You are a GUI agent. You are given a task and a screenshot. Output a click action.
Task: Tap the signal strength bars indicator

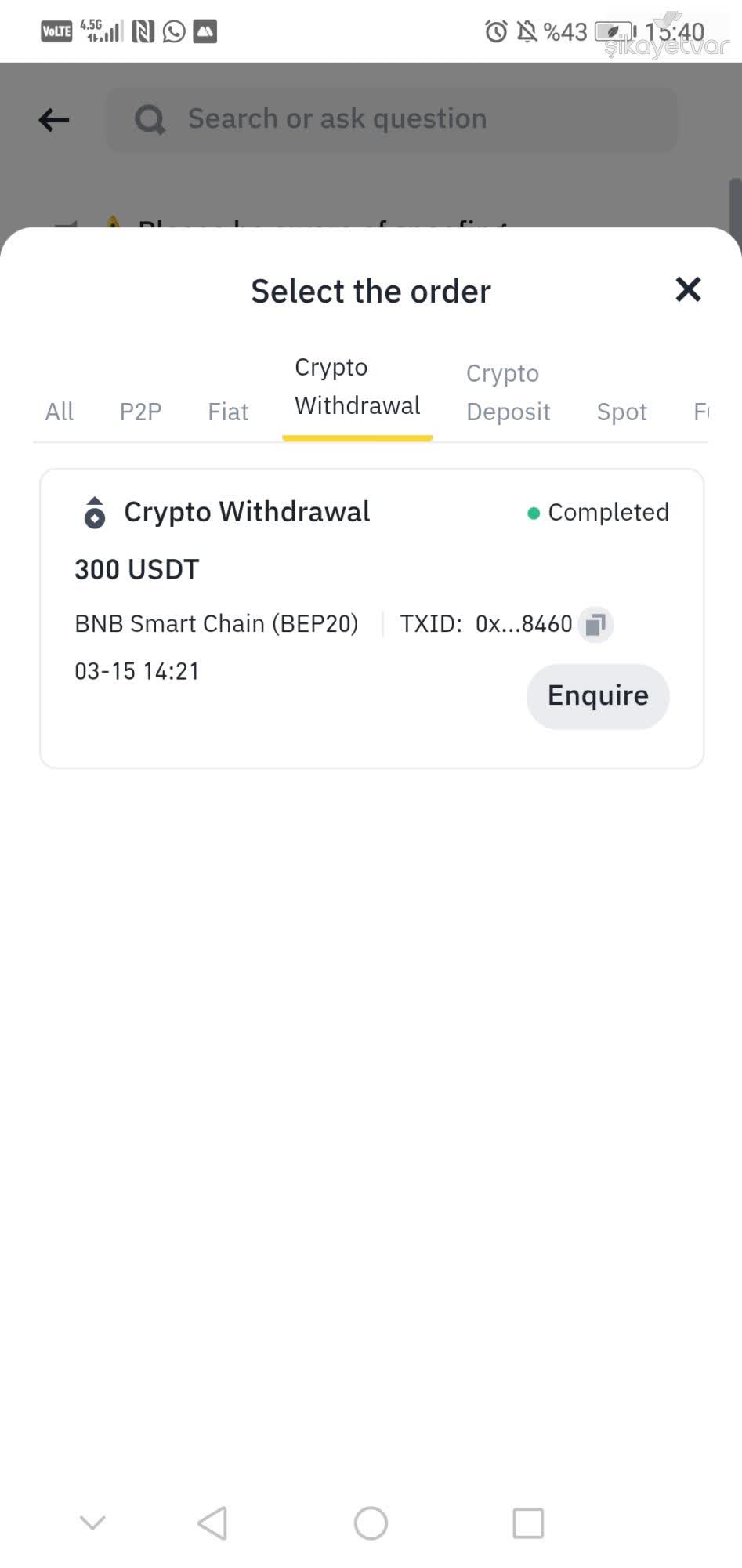[x=103, y=30]
